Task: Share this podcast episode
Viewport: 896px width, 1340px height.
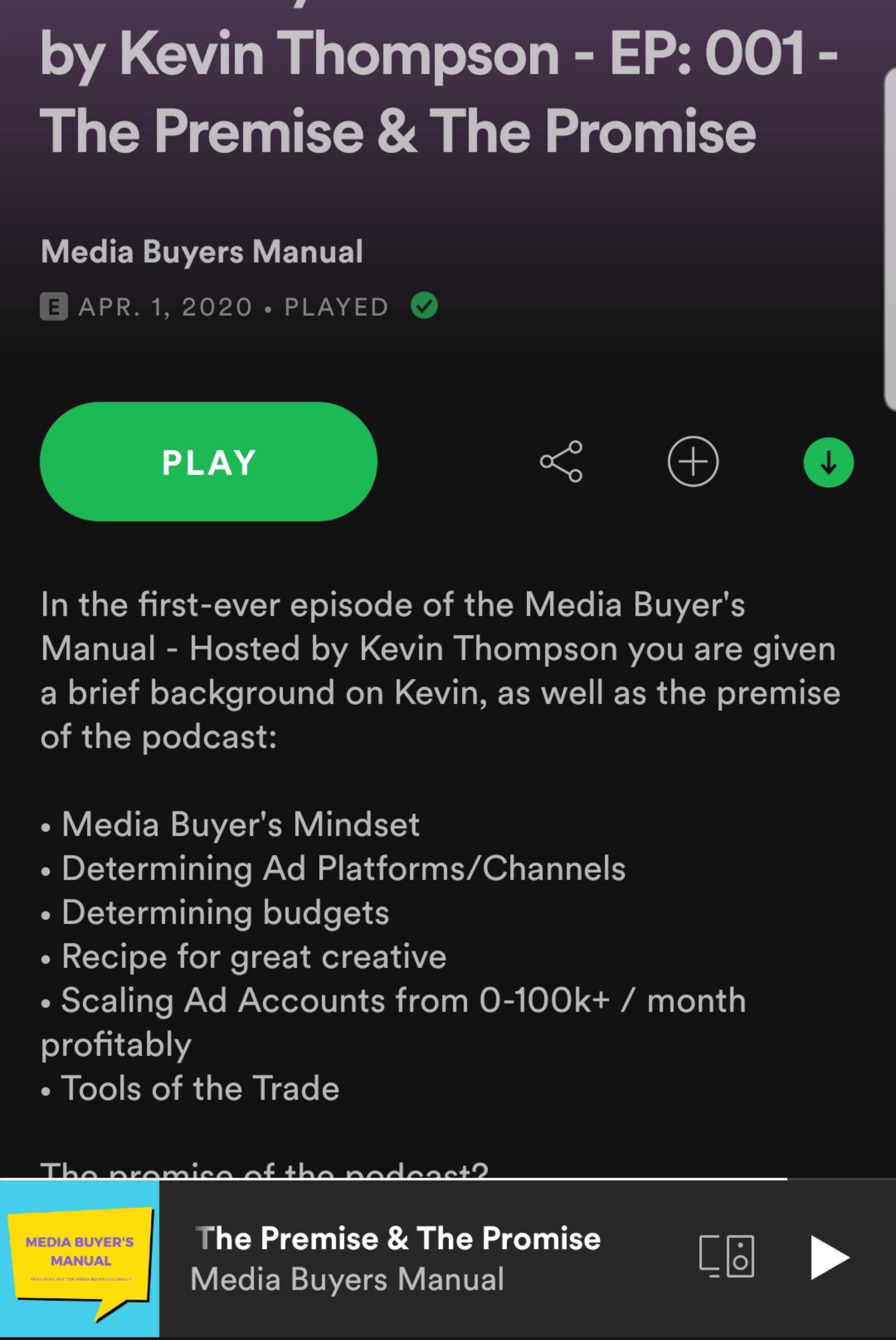Action: 561,461
